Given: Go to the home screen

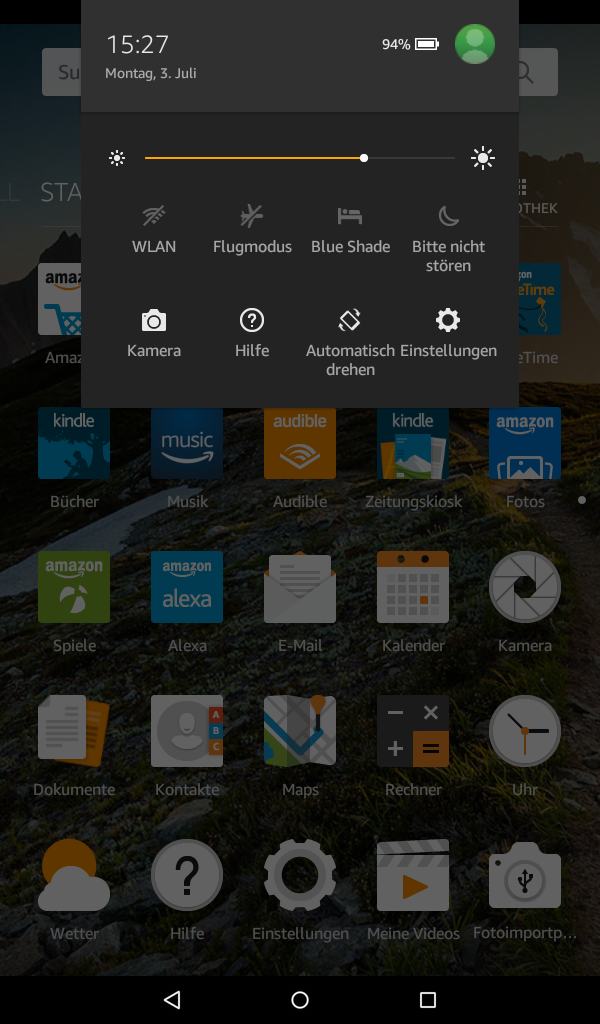Looking at the screenshot, I should coord(300,1000).
